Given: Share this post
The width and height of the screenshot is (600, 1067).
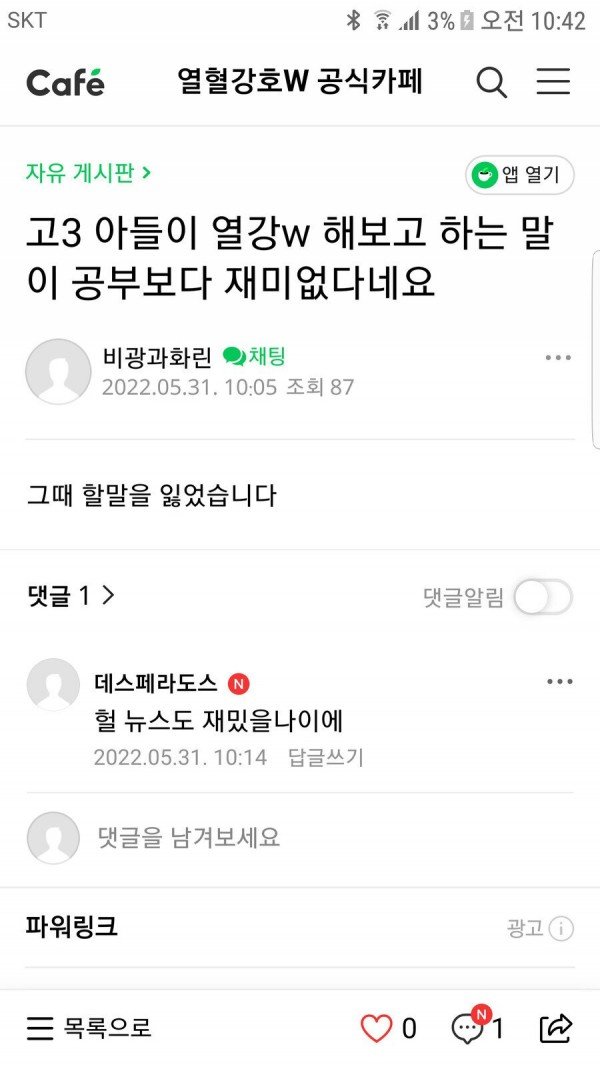Looking at the screenshot, I should (x=556, y=1028).
